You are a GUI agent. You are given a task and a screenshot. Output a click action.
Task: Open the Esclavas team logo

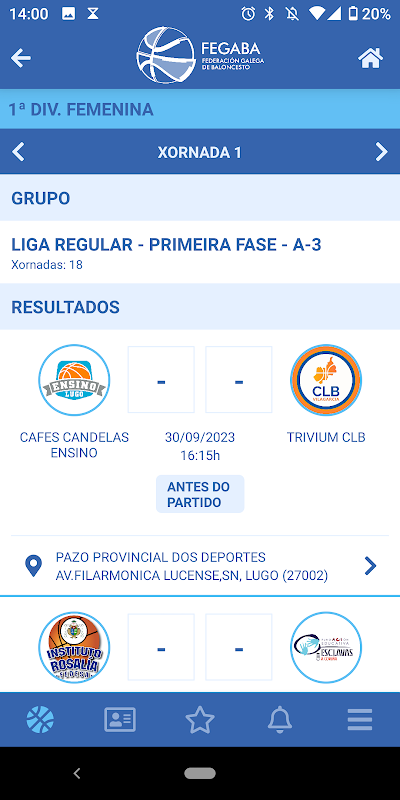coord(326,648)
